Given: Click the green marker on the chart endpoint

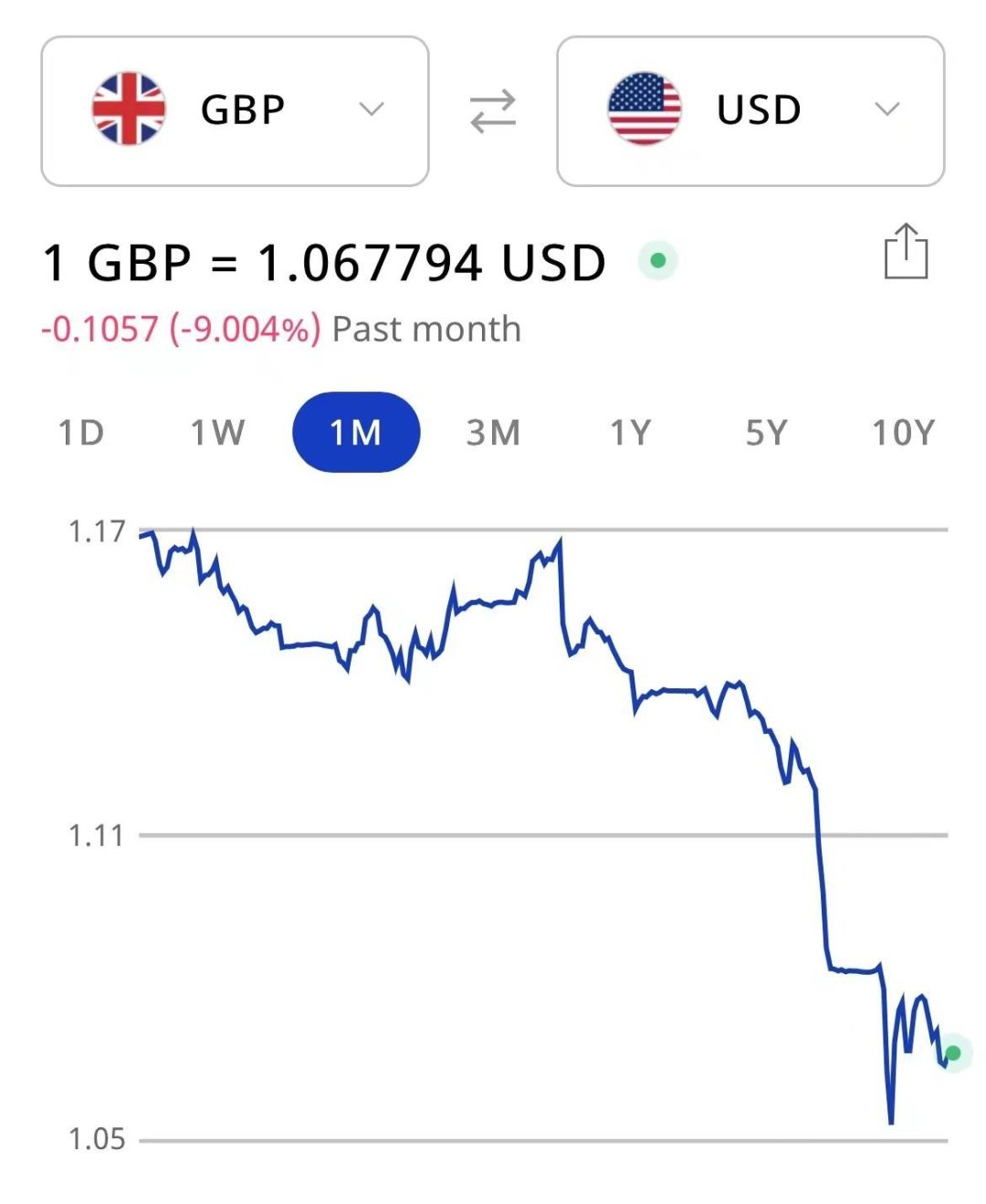Looking at the screenshot, I should click(x=952, y=1054).
